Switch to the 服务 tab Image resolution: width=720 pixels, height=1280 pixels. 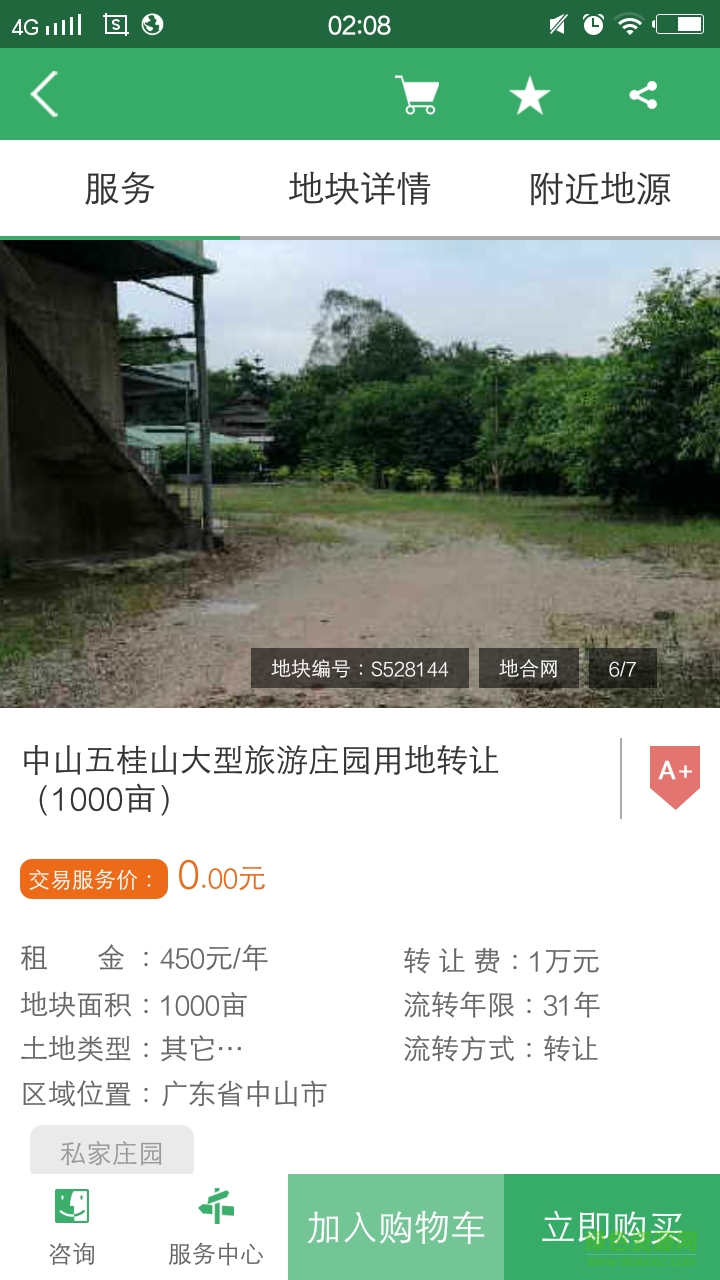pos(120,189)
